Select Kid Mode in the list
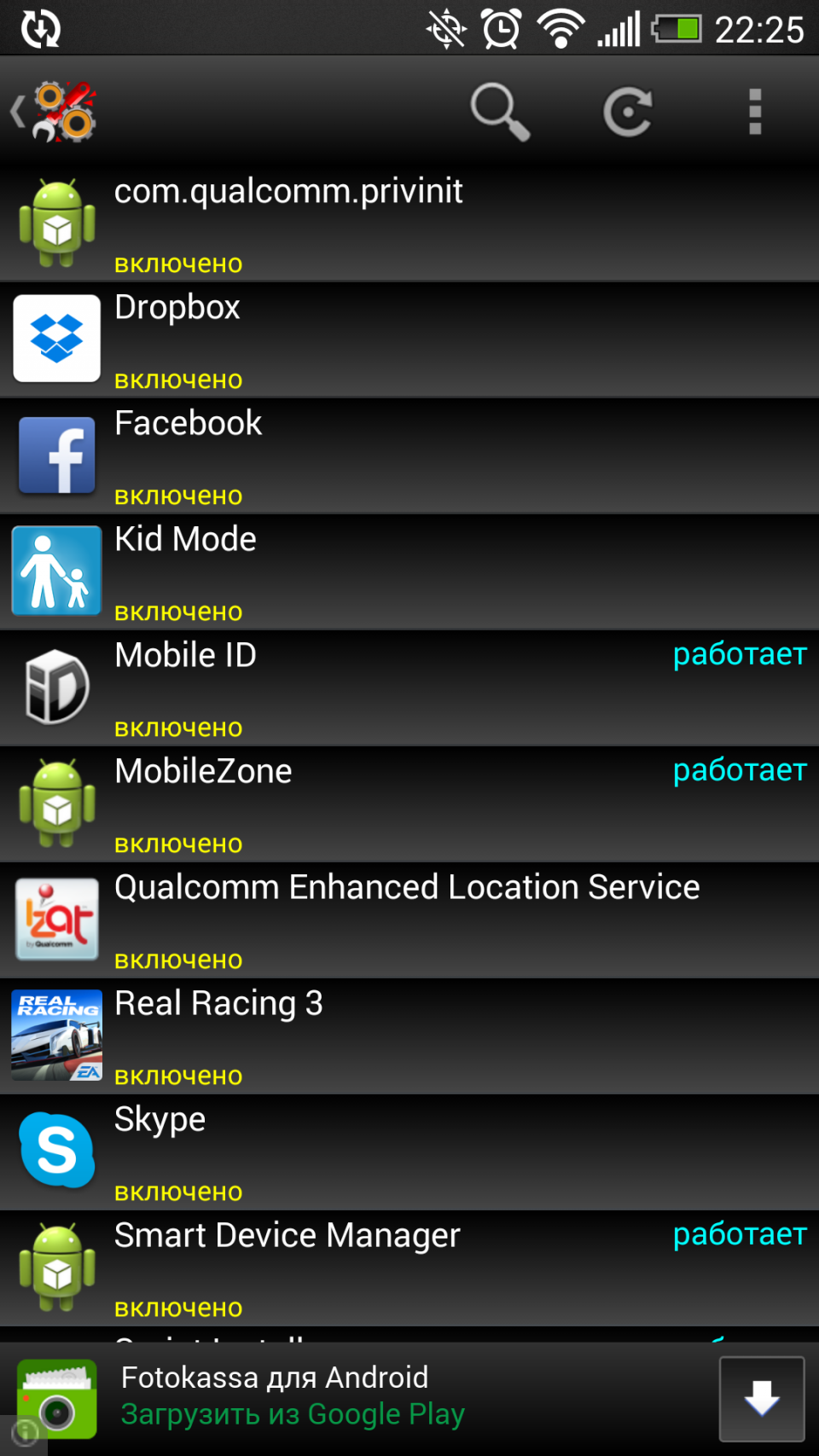Screen dimensions: 819x1456 click(409, 571)
